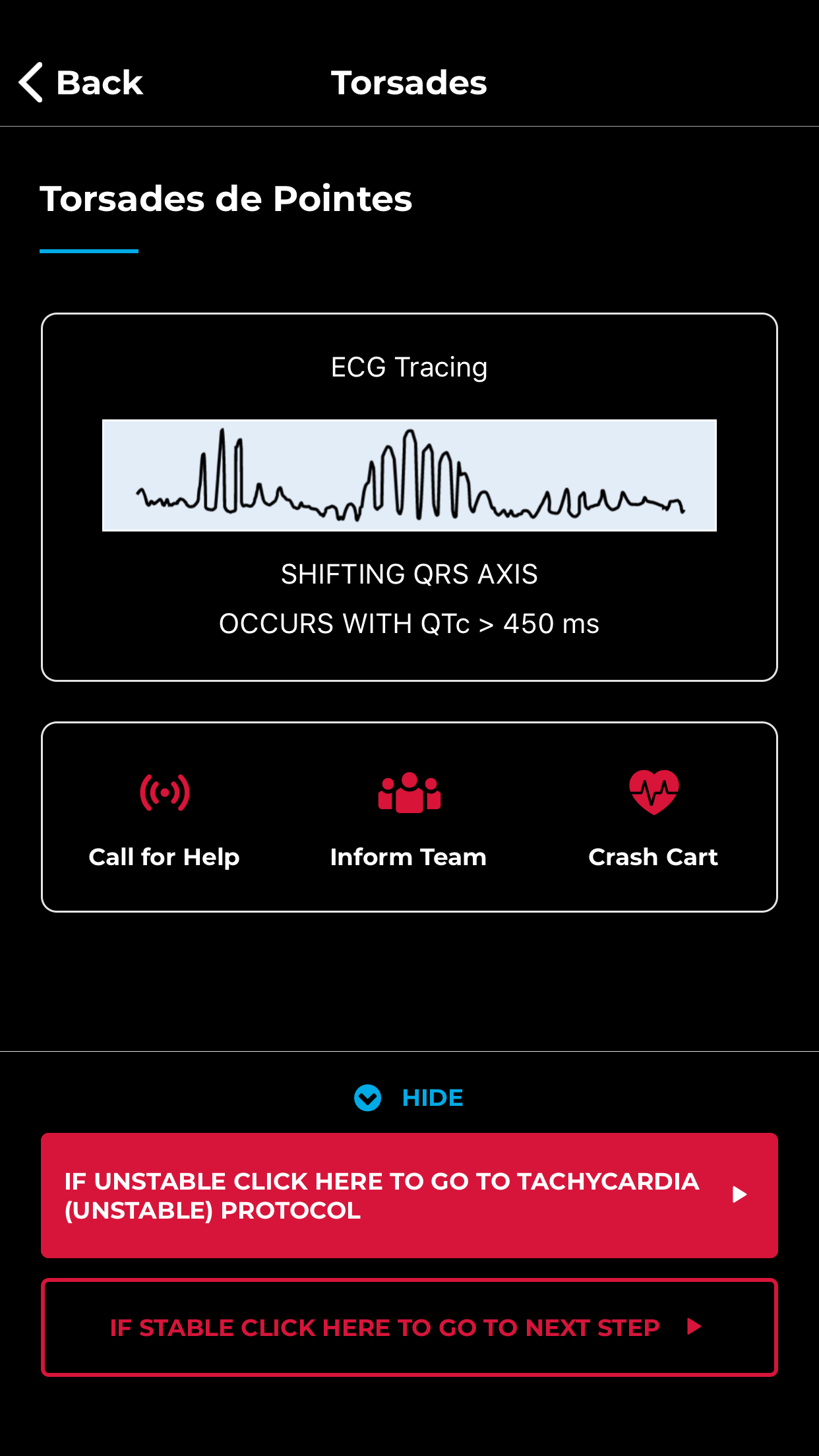Tap the Inform Team people icon
Viewport: 819px width, 1456px height.
tap(408, 793)
